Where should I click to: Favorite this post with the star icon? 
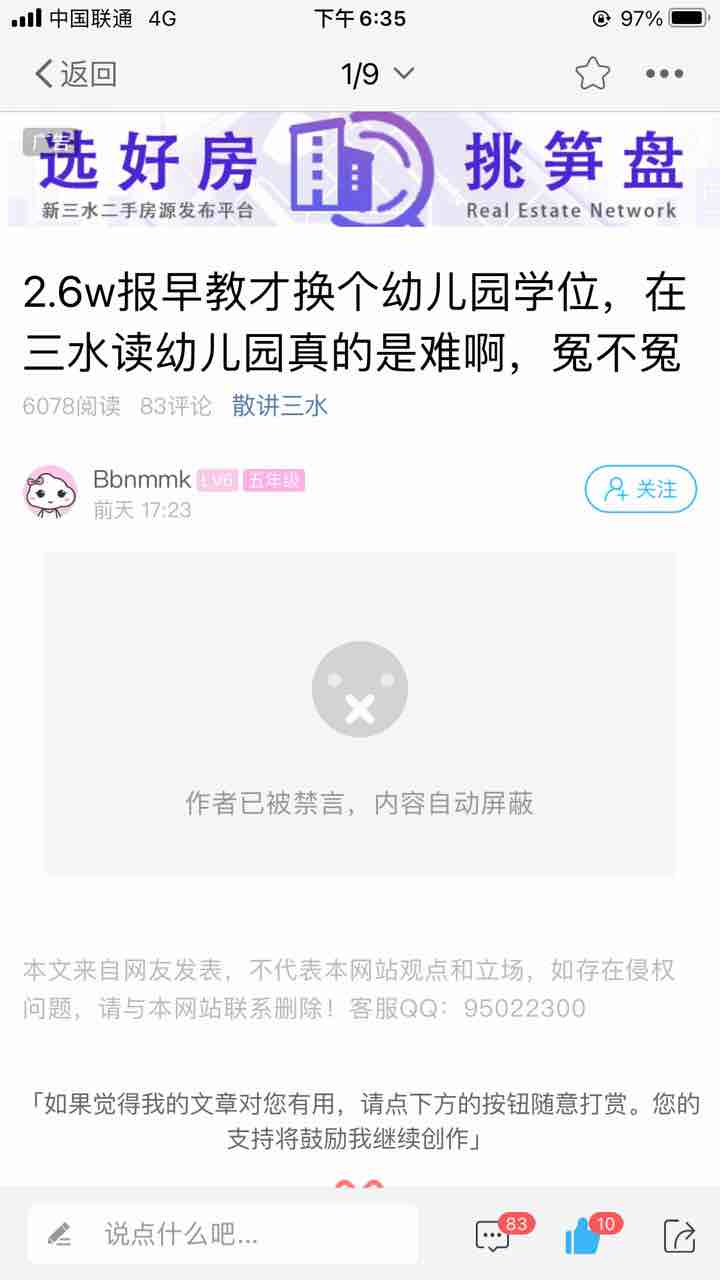coord(592,74)
